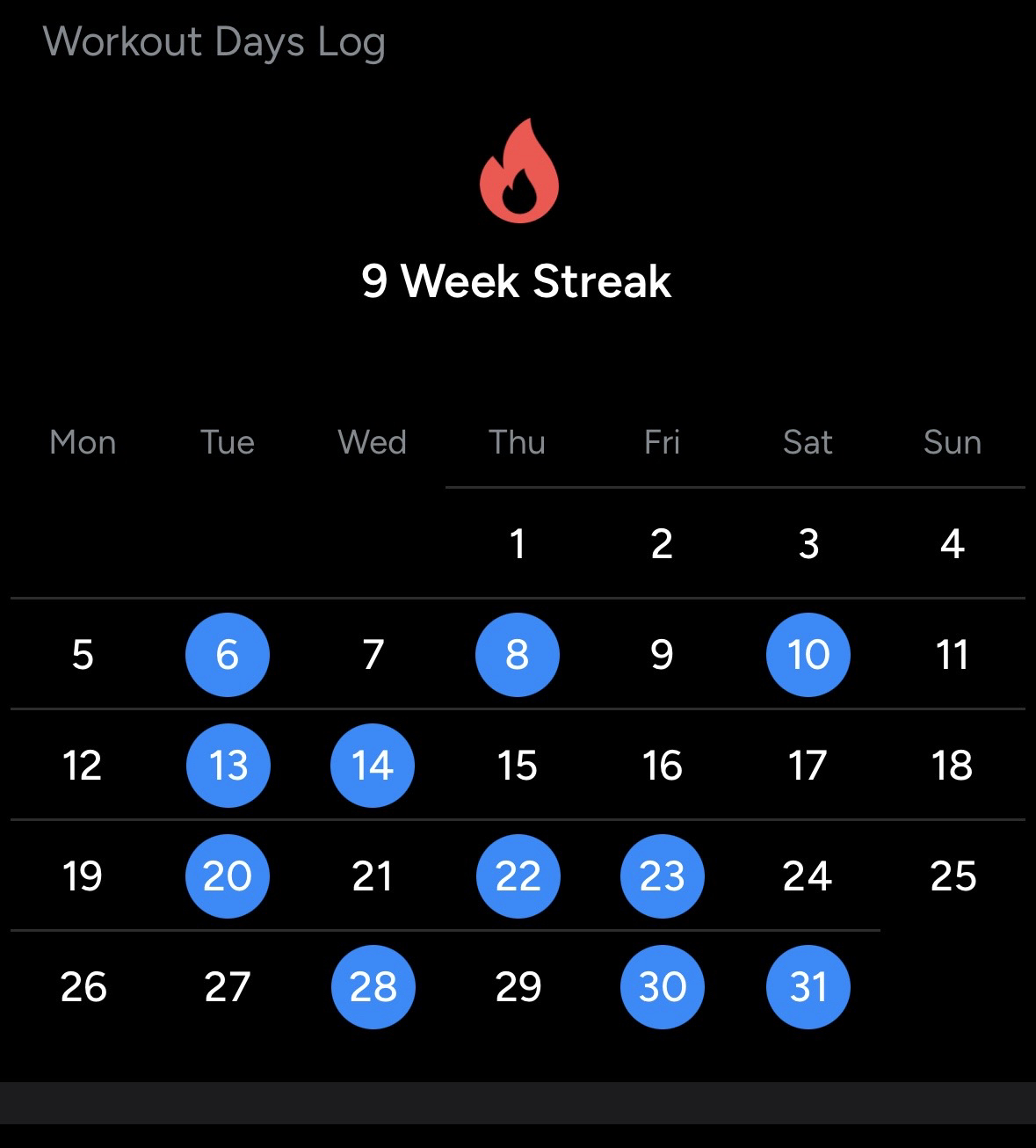Image resolution: width=1036 pixels, height=1148 pixels.
Task: Select day 8 in the calendar
Action: click(x=518, y=655)
